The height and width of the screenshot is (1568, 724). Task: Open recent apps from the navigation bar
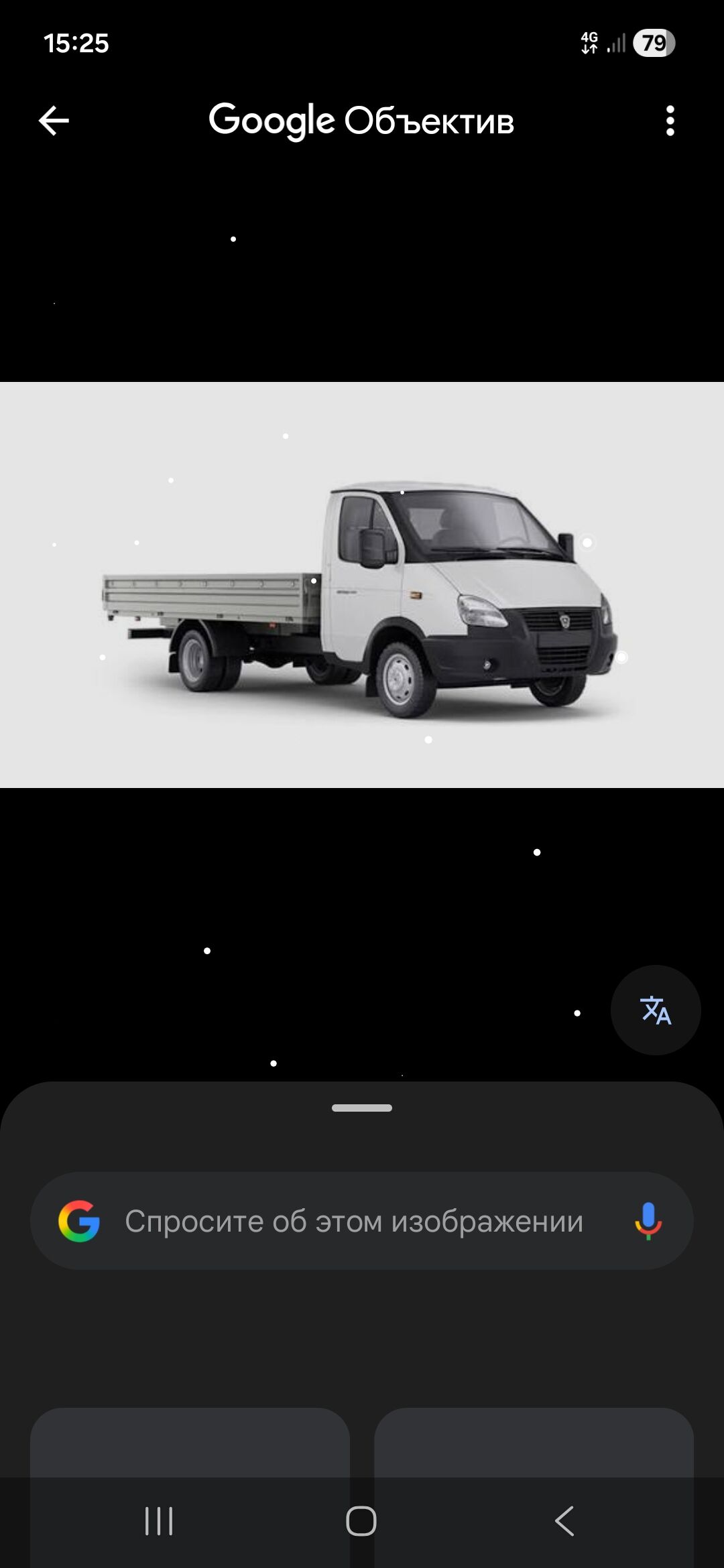coord(159,1520)
